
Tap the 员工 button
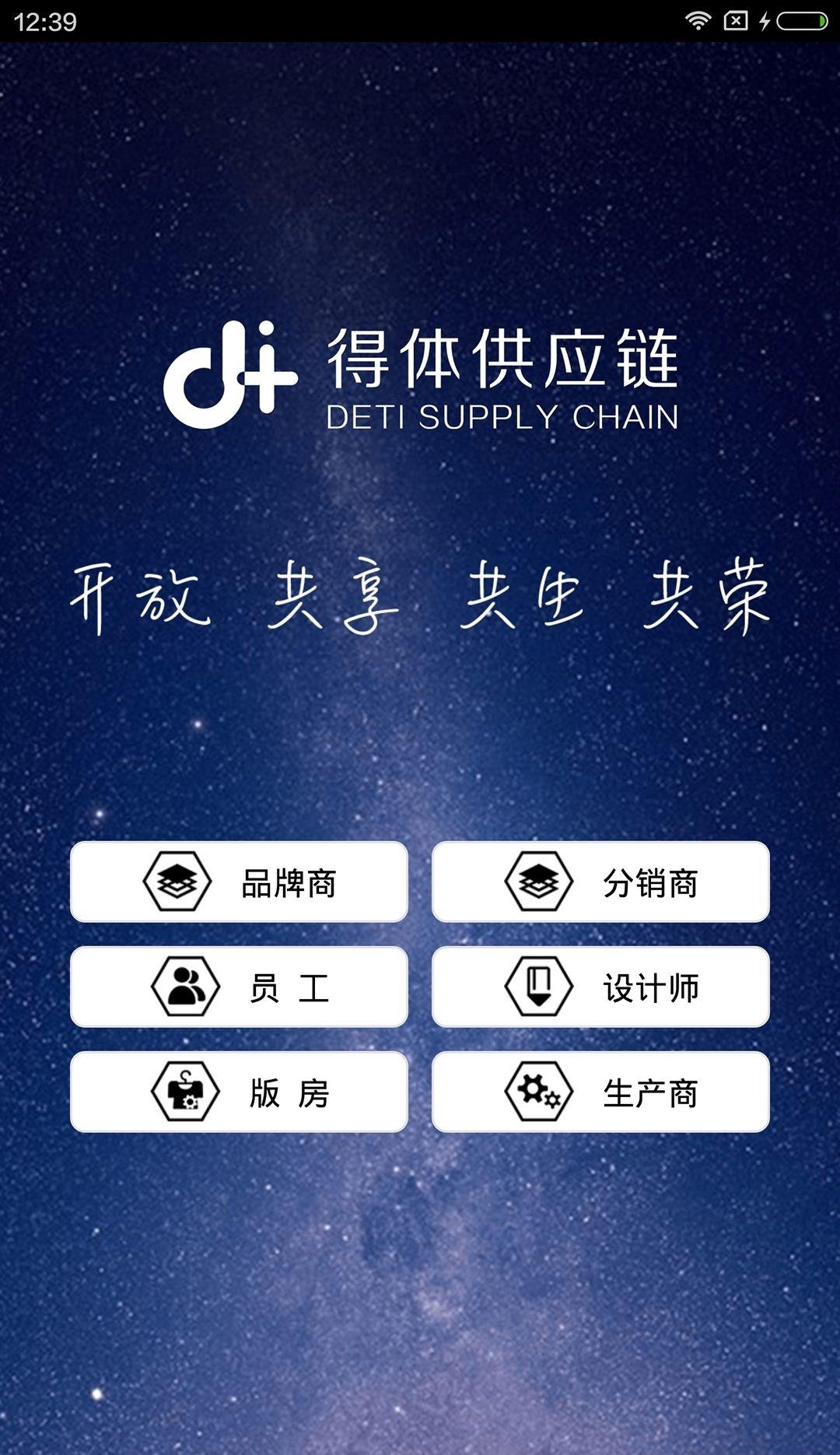(239, 987)
